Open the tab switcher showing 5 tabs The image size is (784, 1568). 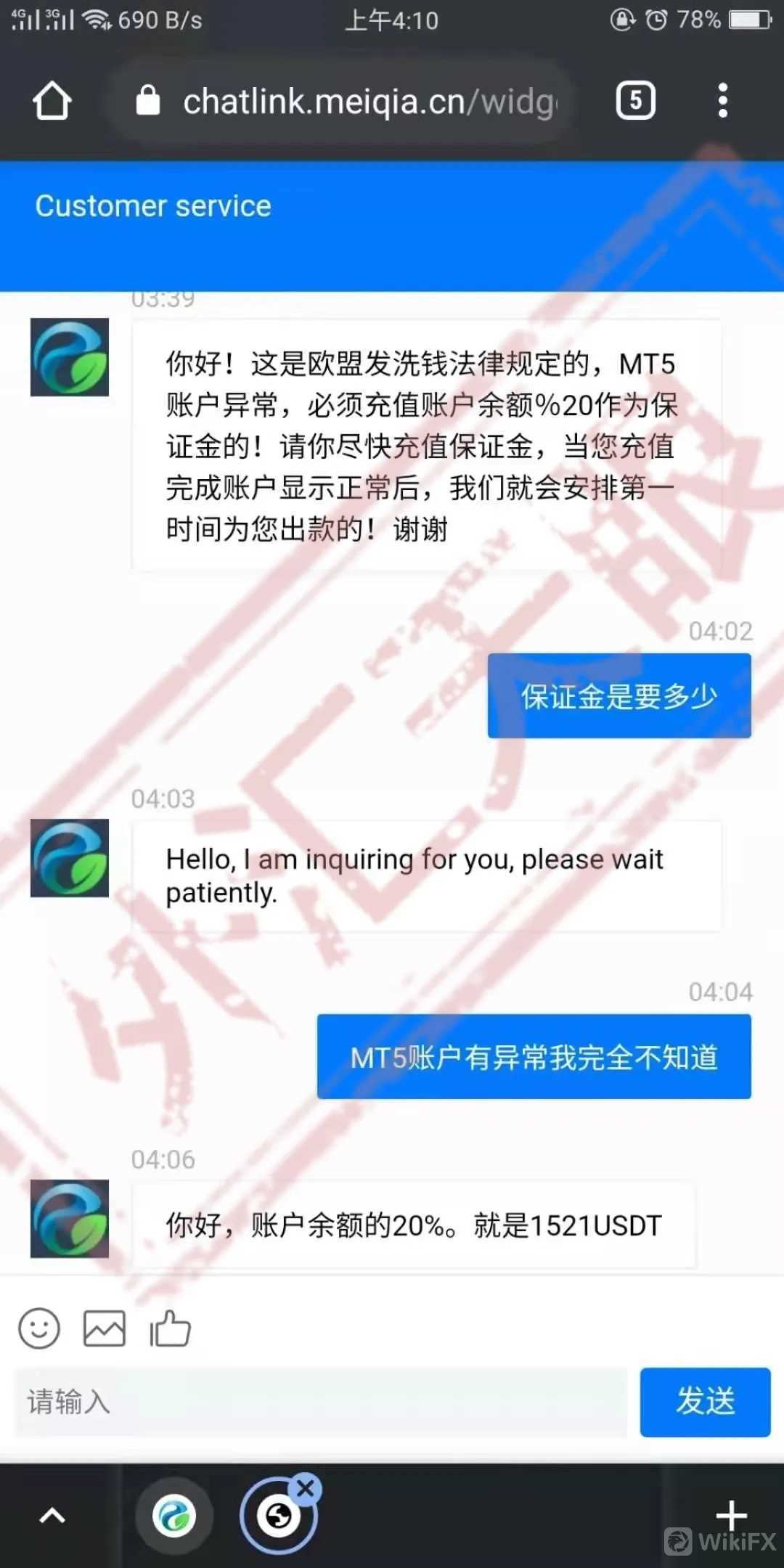tap(635, 101)
